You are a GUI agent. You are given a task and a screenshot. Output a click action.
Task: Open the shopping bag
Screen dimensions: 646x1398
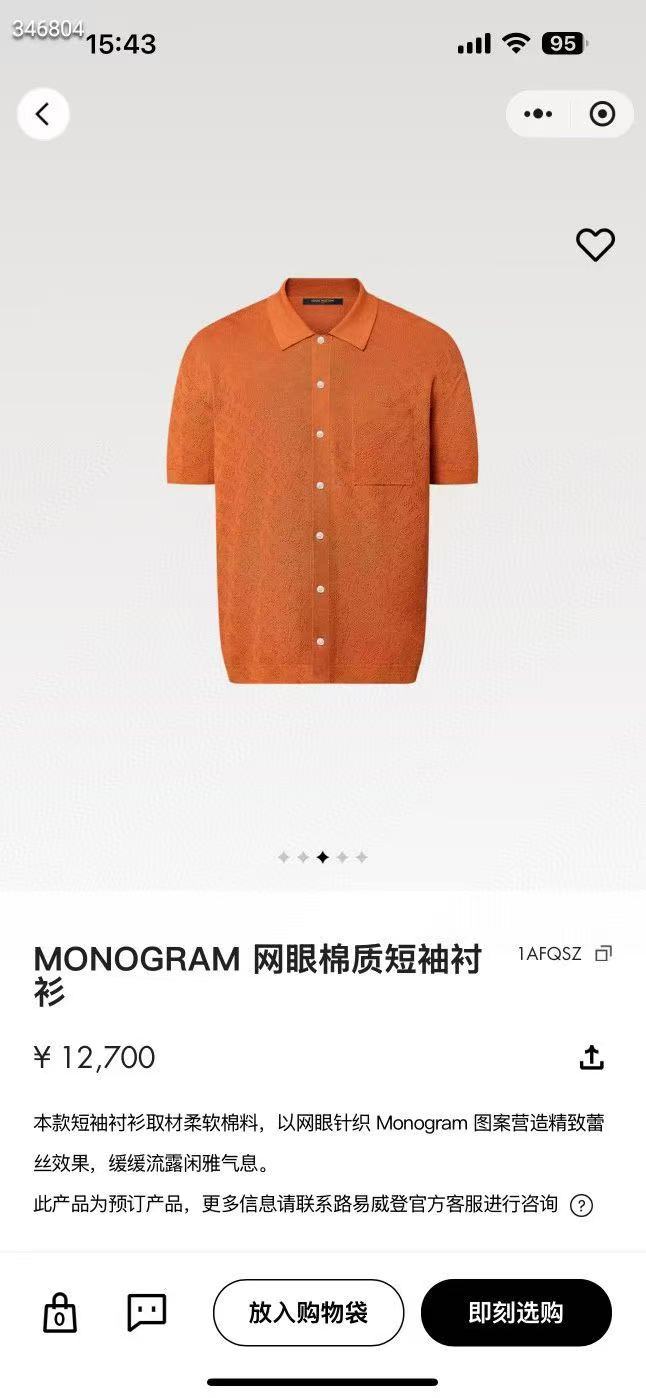[x=60, y=1313]
